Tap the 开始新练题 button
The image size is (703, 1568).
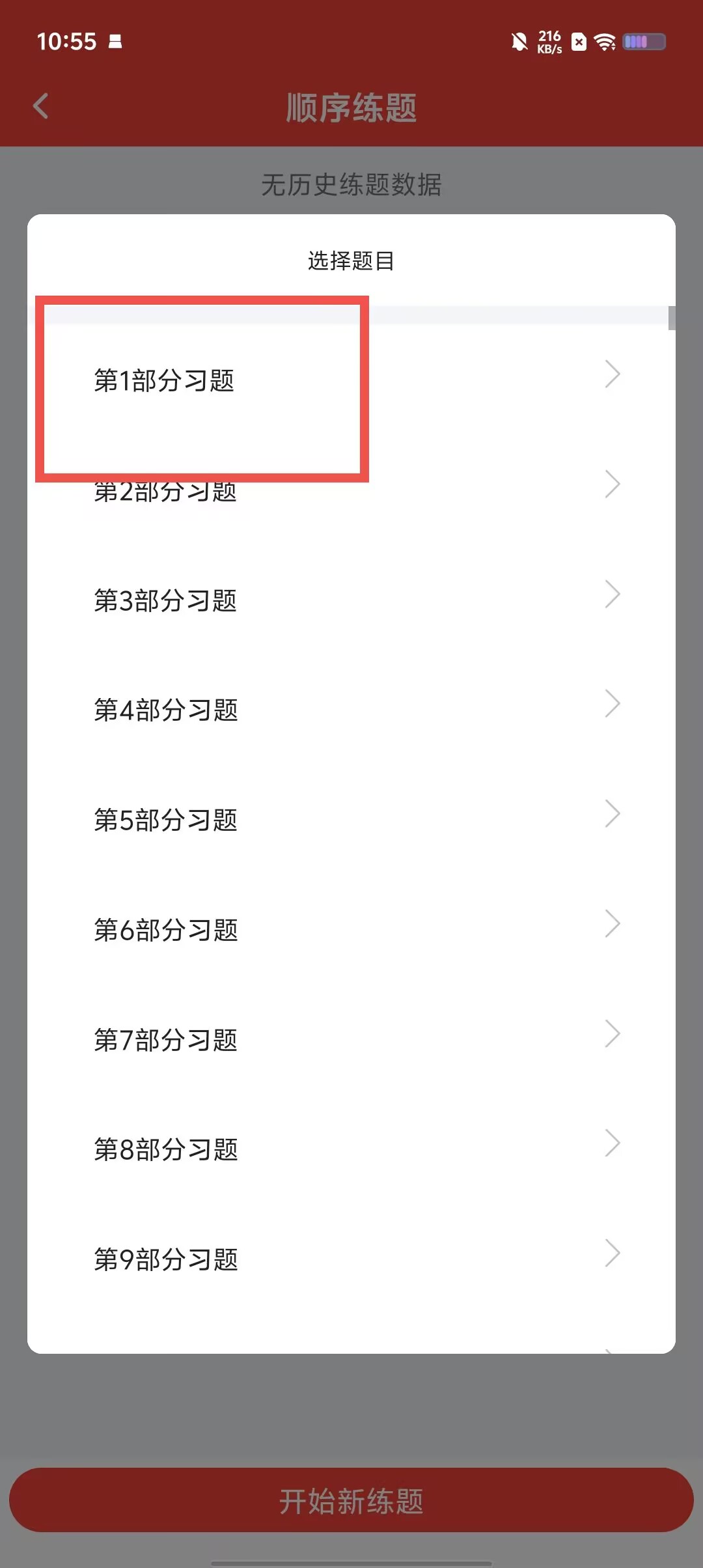point(351,1500)
